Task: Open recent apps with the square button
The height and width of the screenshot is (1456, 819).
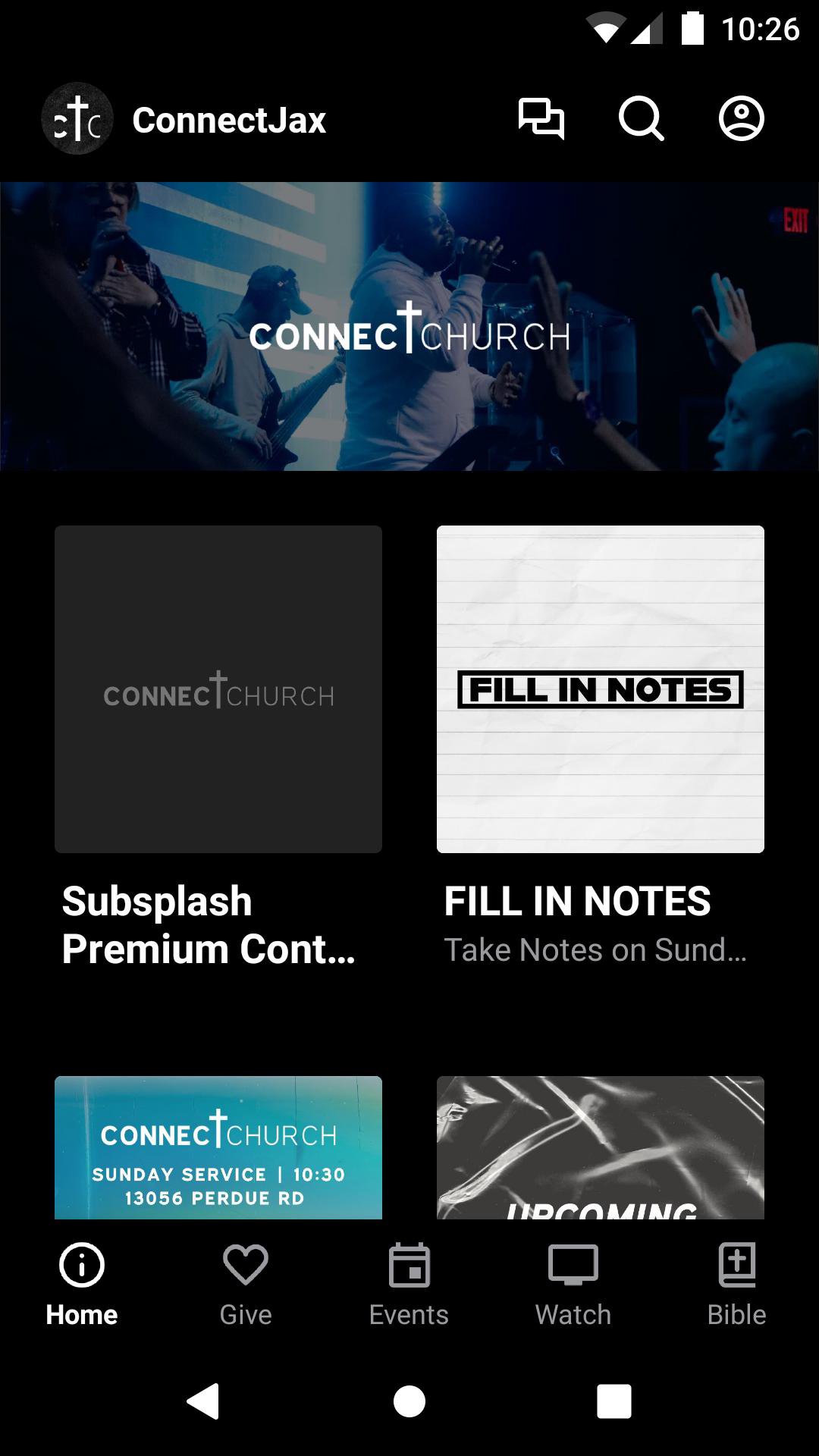Action: (613, 1401)
